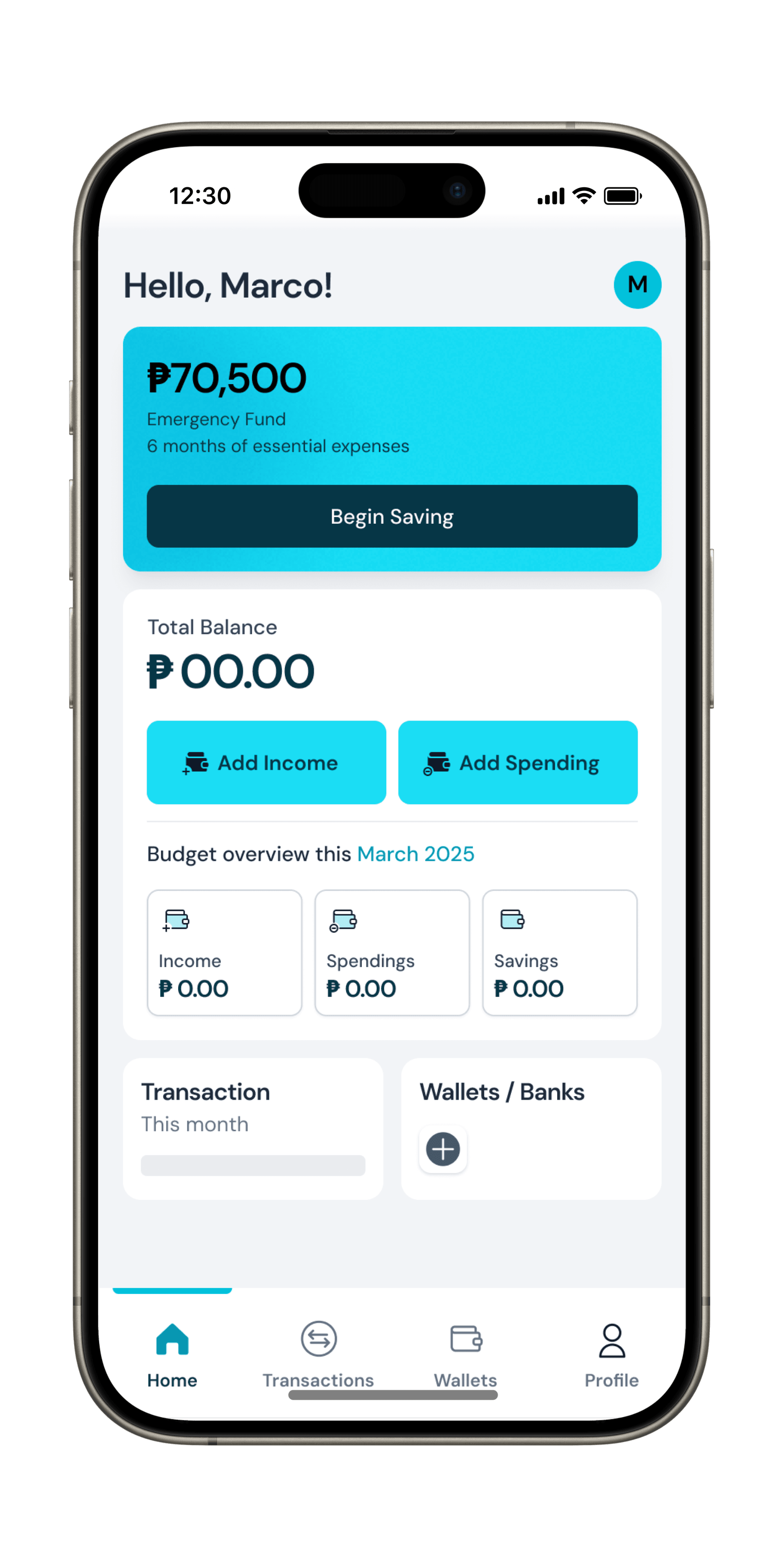Add a new income entry
Image resolution: width=784 pixels, height=1567 pixels.
coord(266,762)
